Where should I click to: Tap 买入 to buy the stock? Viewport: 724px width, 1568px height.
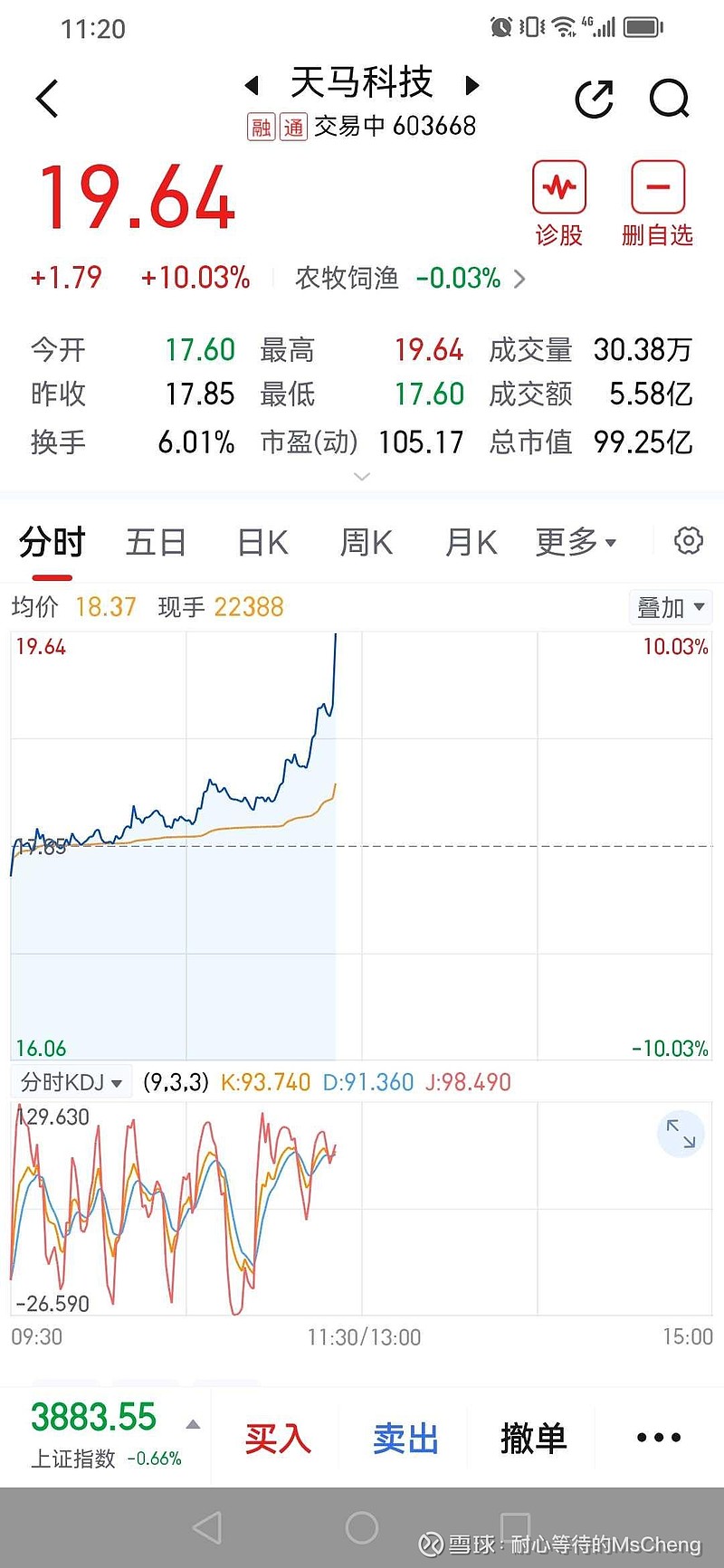[x=277, y=1437]
